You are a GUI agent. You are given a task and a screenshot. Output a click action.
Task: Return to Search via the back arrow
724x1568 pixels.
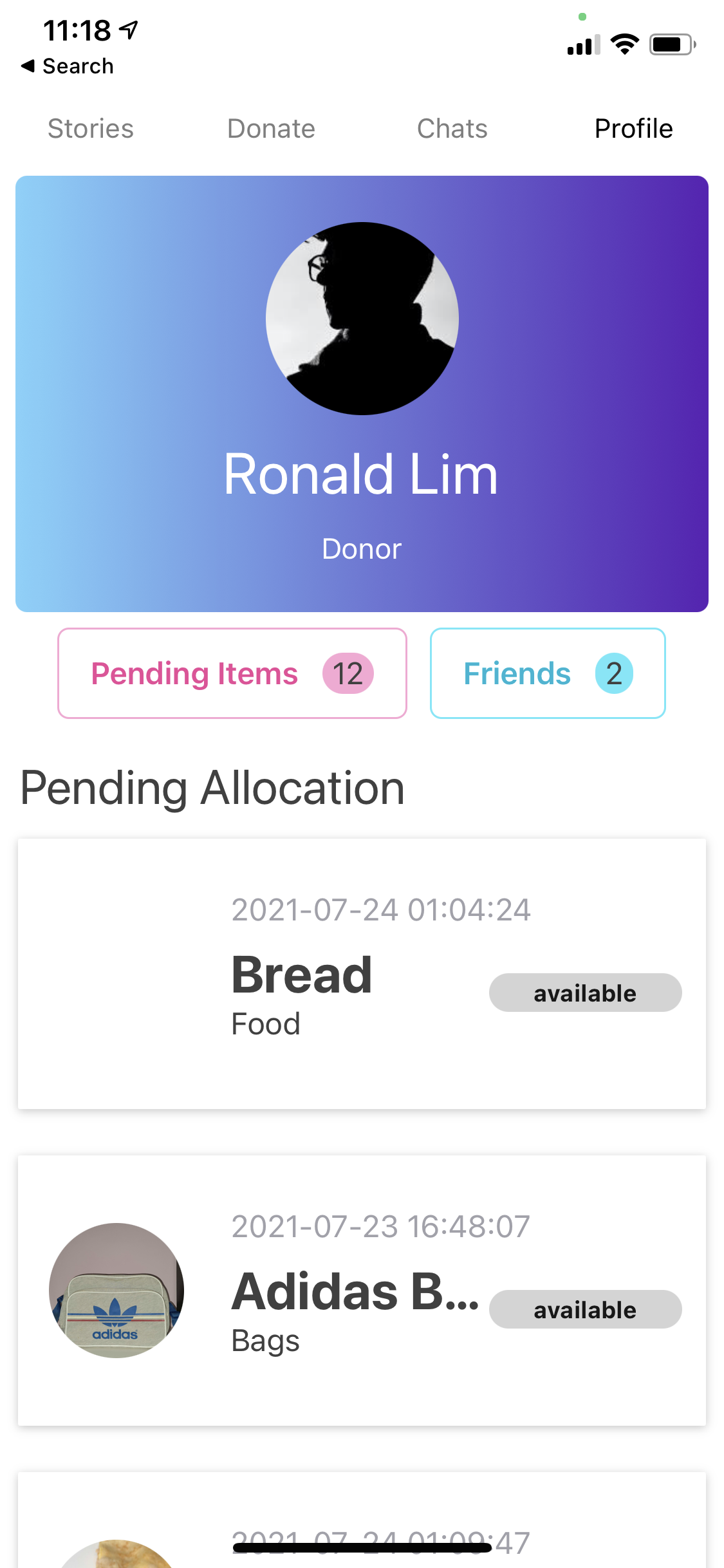pos(67,66)
